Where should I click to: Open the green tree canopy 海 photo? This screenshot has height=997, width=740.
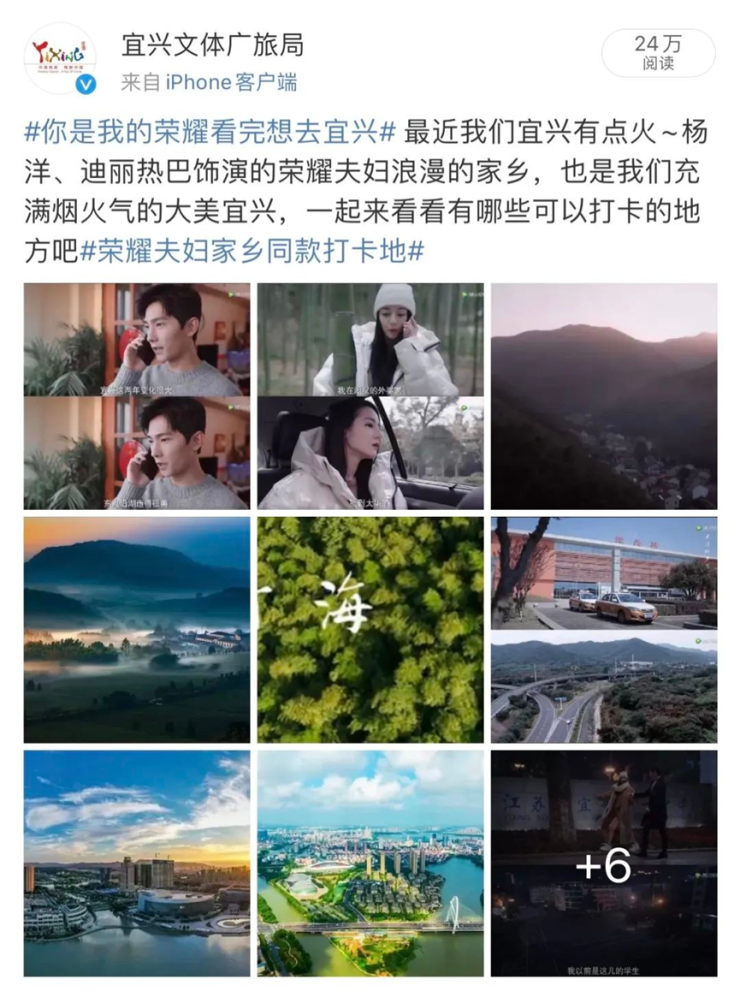(371, 630)
